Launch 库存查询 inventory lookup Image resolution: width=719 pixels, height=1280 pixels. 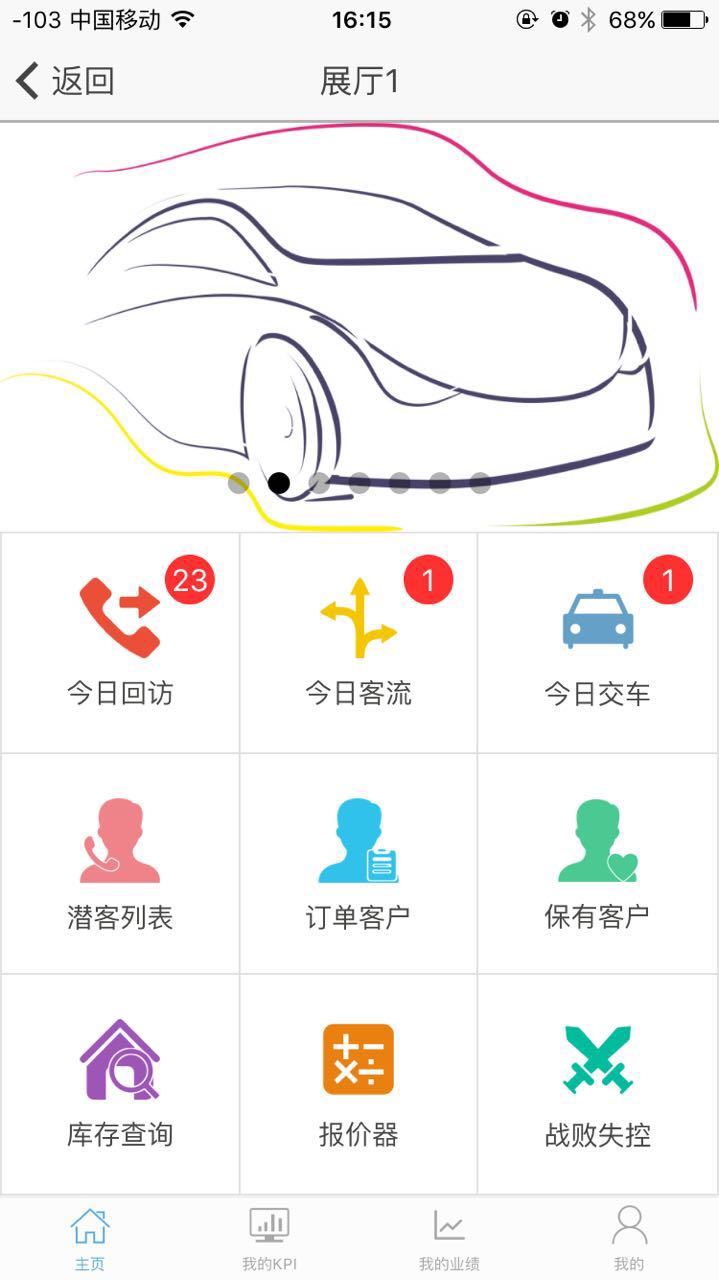click(x=120, y=1084)
